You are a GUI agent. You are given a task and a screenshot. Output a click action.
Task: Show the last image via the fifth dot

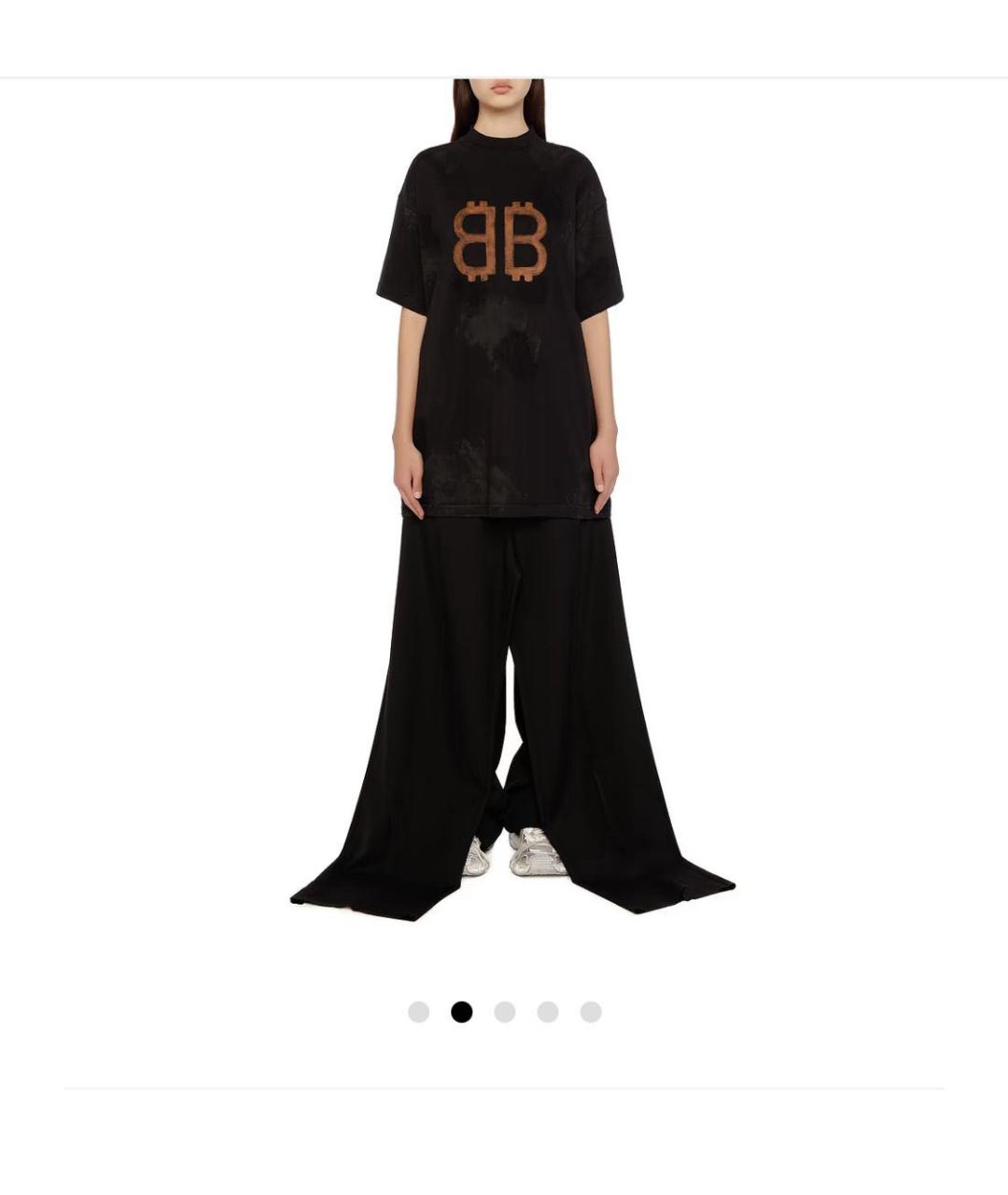click(x=591, y=1012)
